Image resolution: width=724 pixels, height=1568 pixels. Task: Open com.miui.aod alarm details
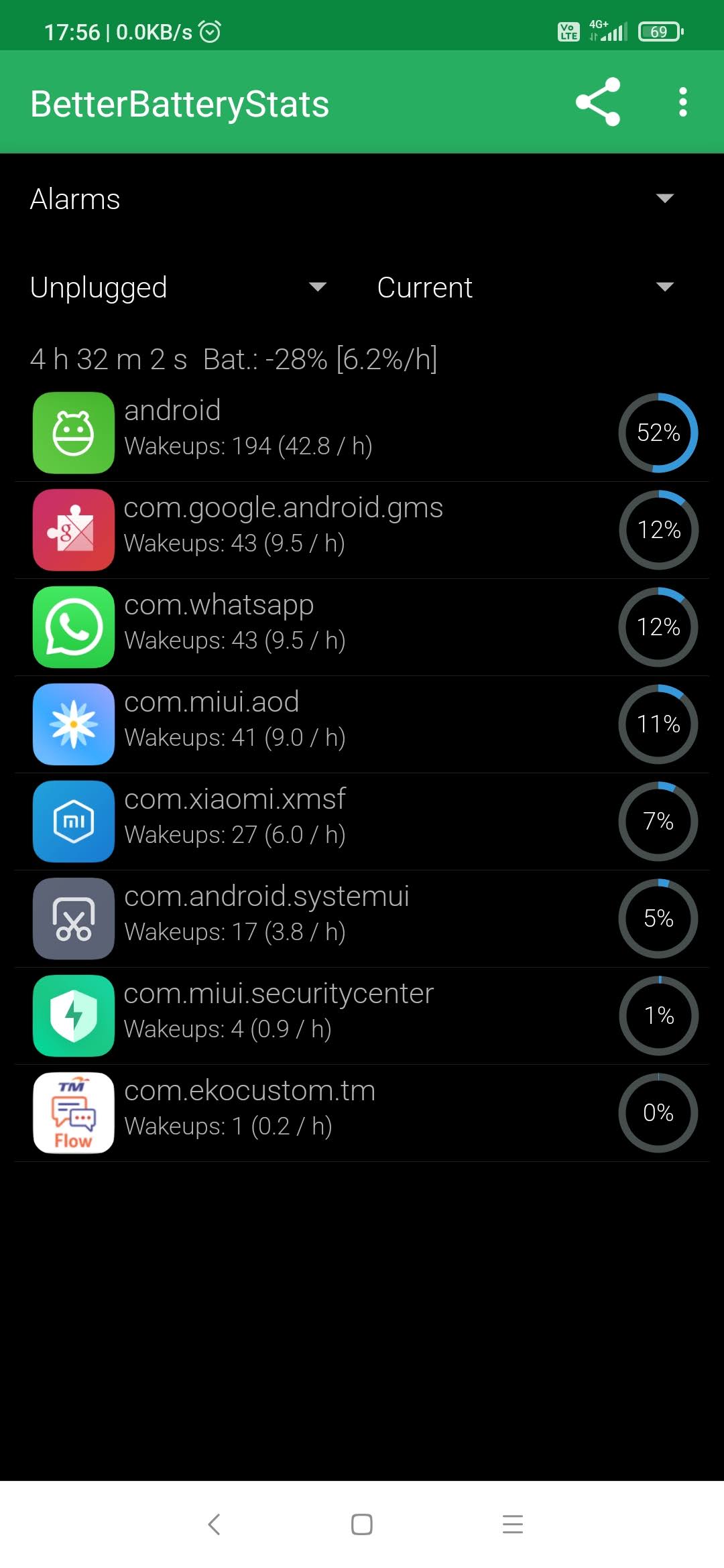(362, 724)
